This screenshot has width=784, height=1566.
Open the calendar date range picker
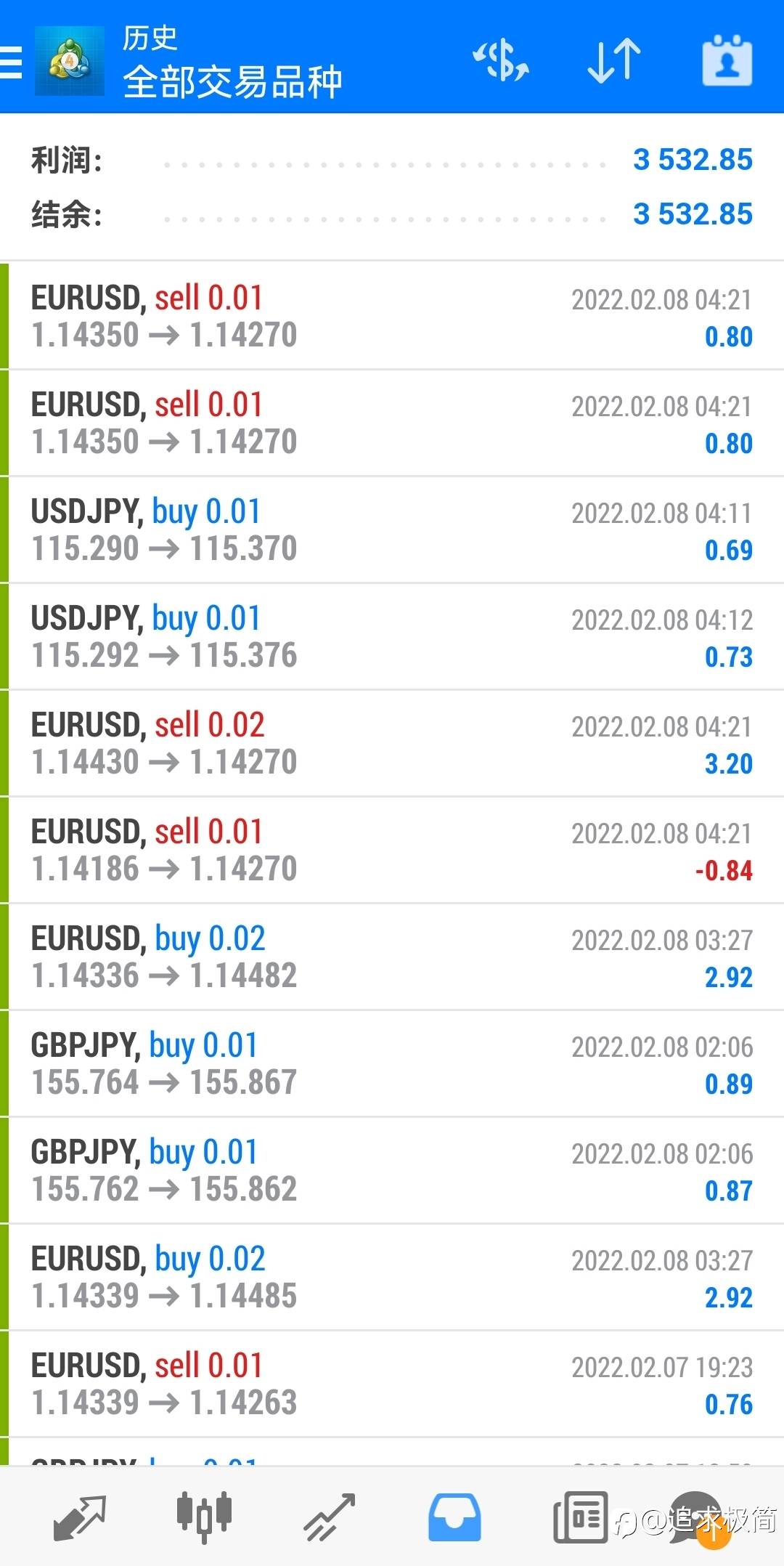727,60
